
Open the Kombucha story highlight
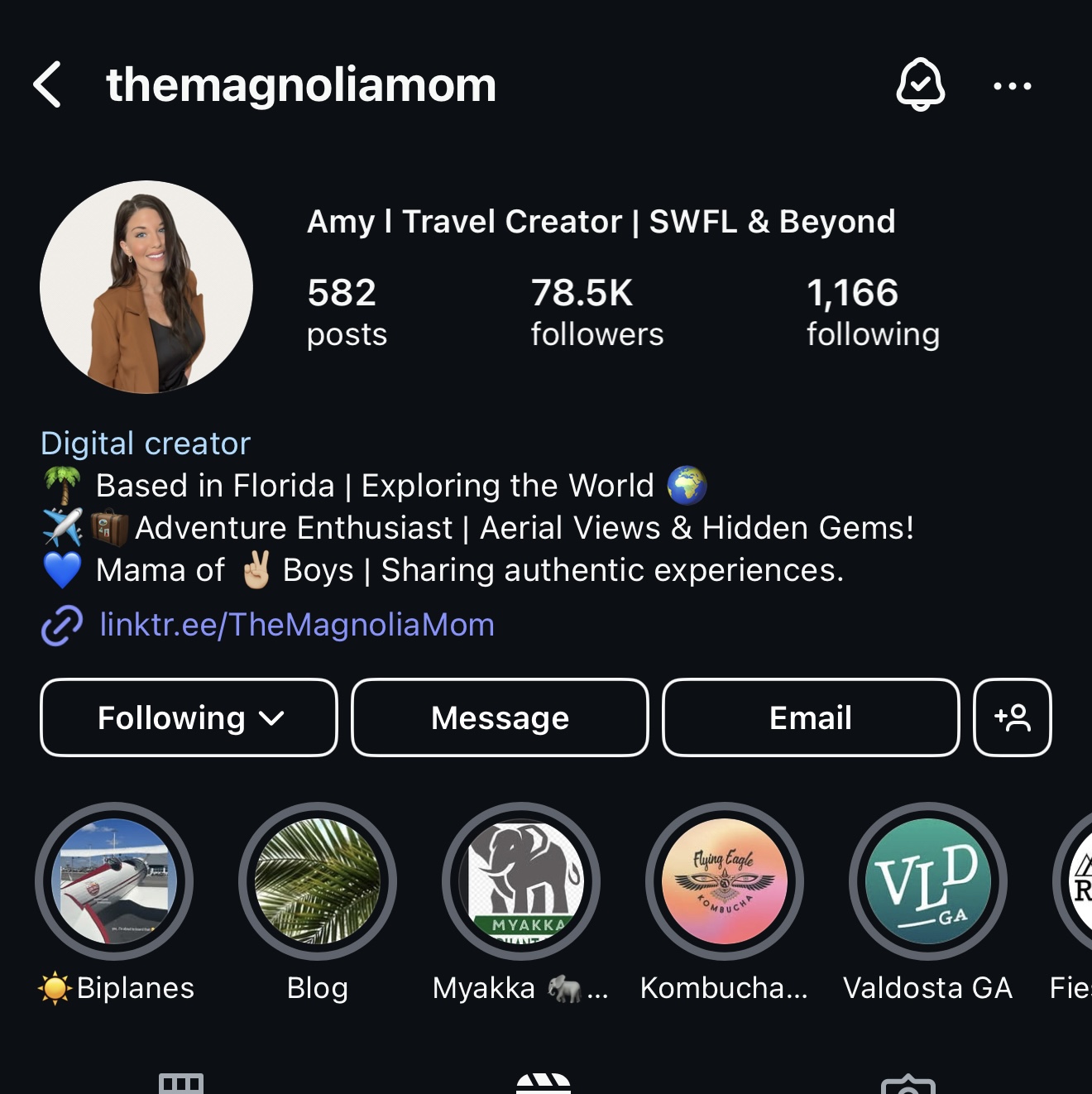tap(724, 881)
